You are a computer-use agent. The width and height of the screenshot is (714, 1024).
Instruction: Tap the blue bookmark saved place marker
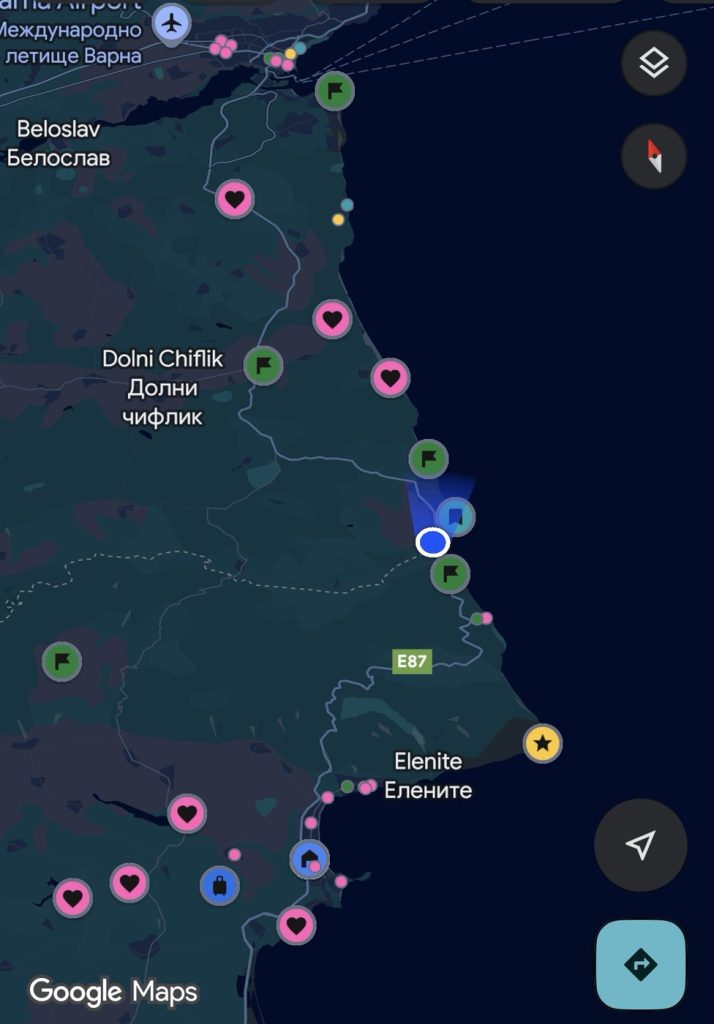[x=456, y=517]
